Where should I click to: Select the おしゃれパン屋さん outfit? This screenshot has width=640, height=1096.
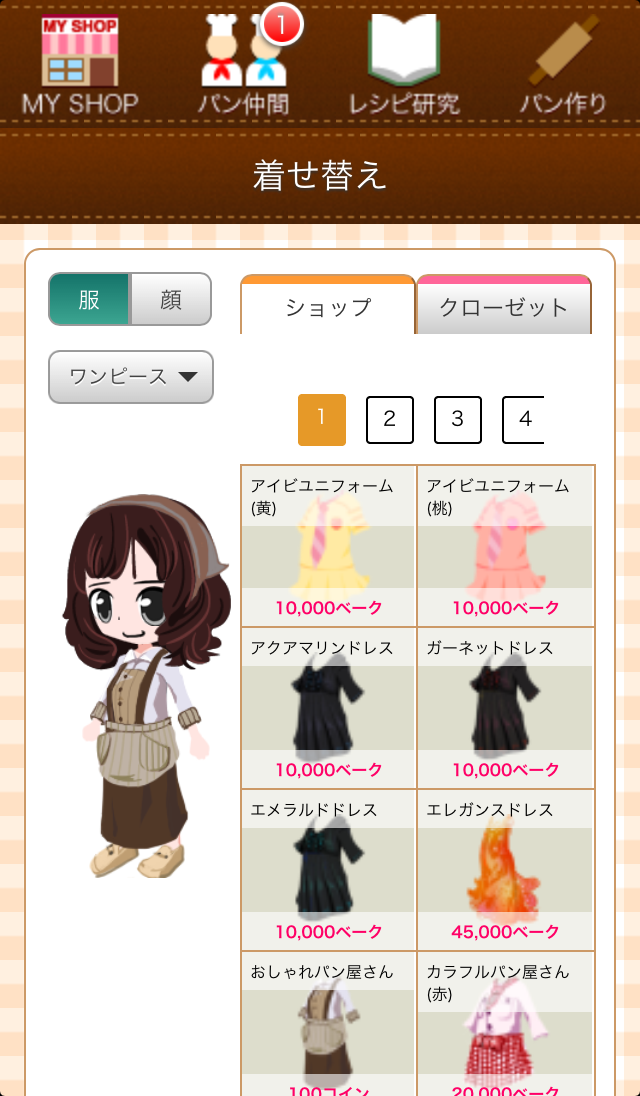click(329, 1025)
